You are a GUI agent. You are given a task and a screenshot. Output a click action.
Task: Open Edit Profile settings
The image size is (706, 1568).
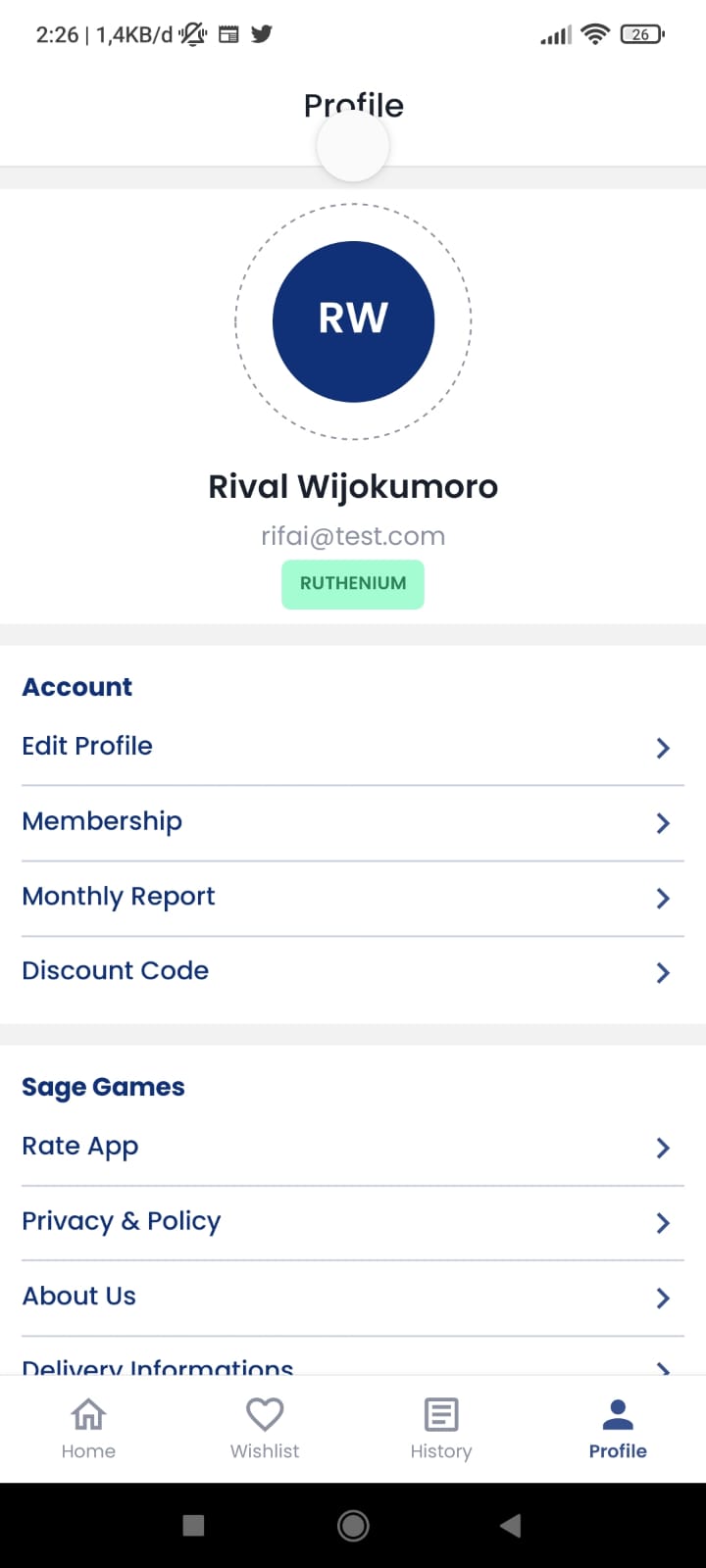[x=352, y=747]
